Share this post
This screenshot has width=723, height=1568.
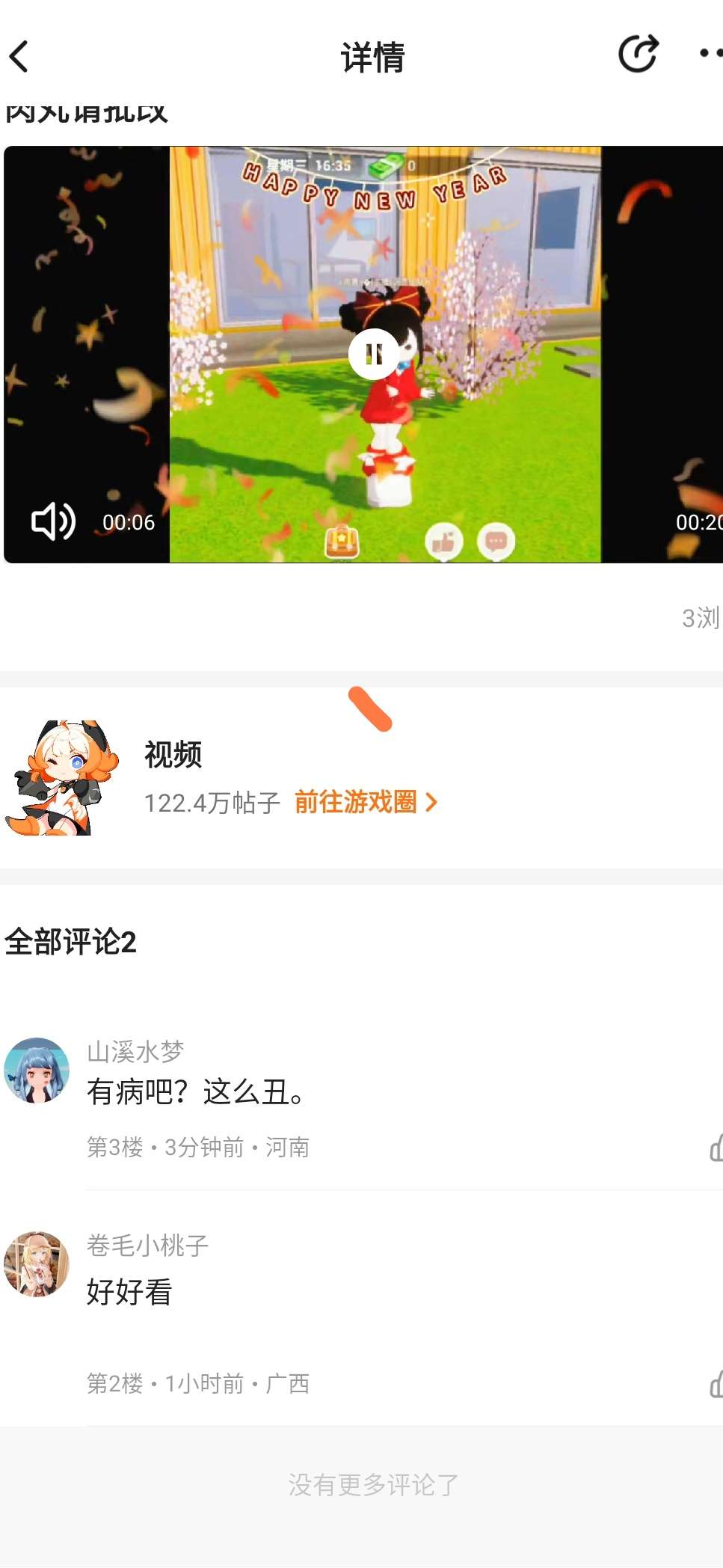pos(638,54)
